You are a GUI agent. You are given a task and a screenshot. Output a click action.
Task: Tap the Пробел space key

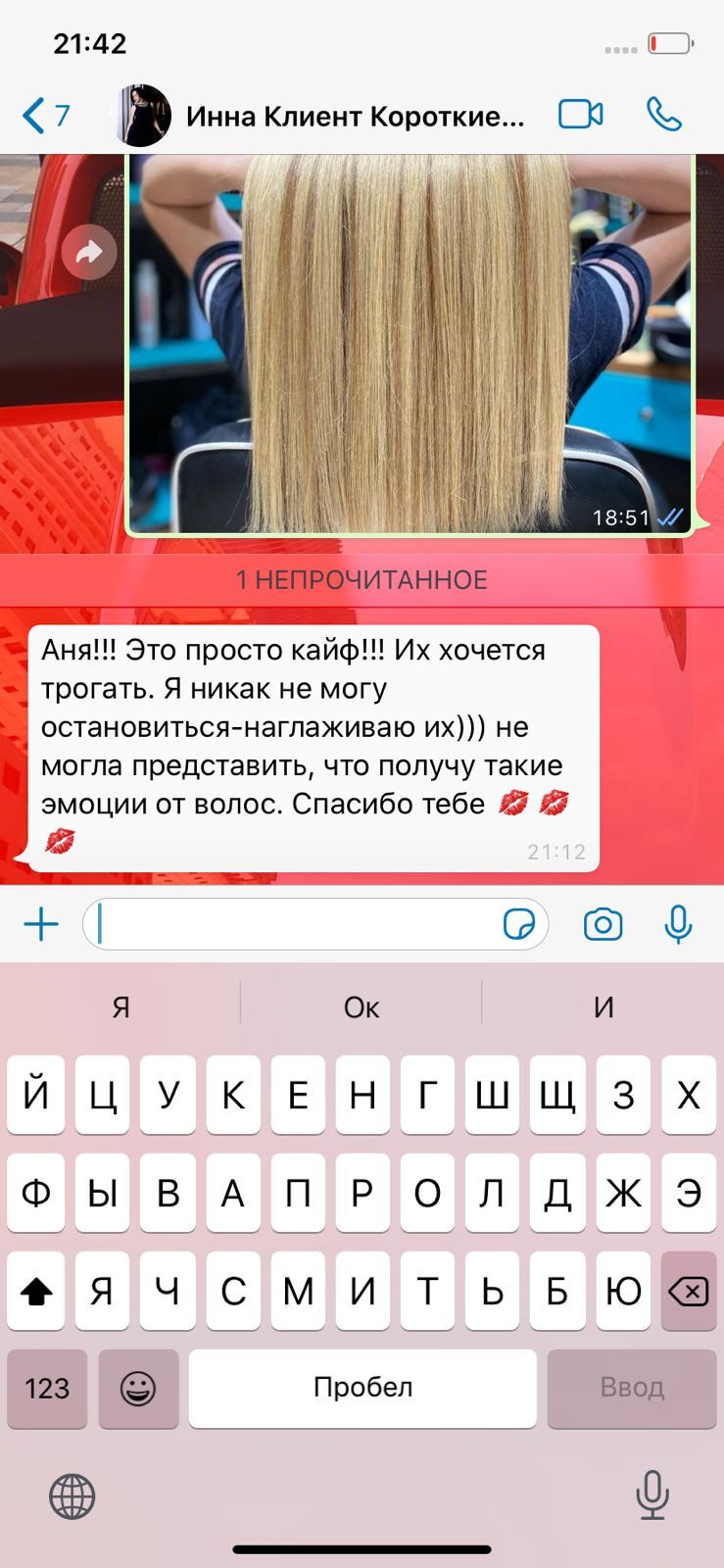click(362, 1388)
